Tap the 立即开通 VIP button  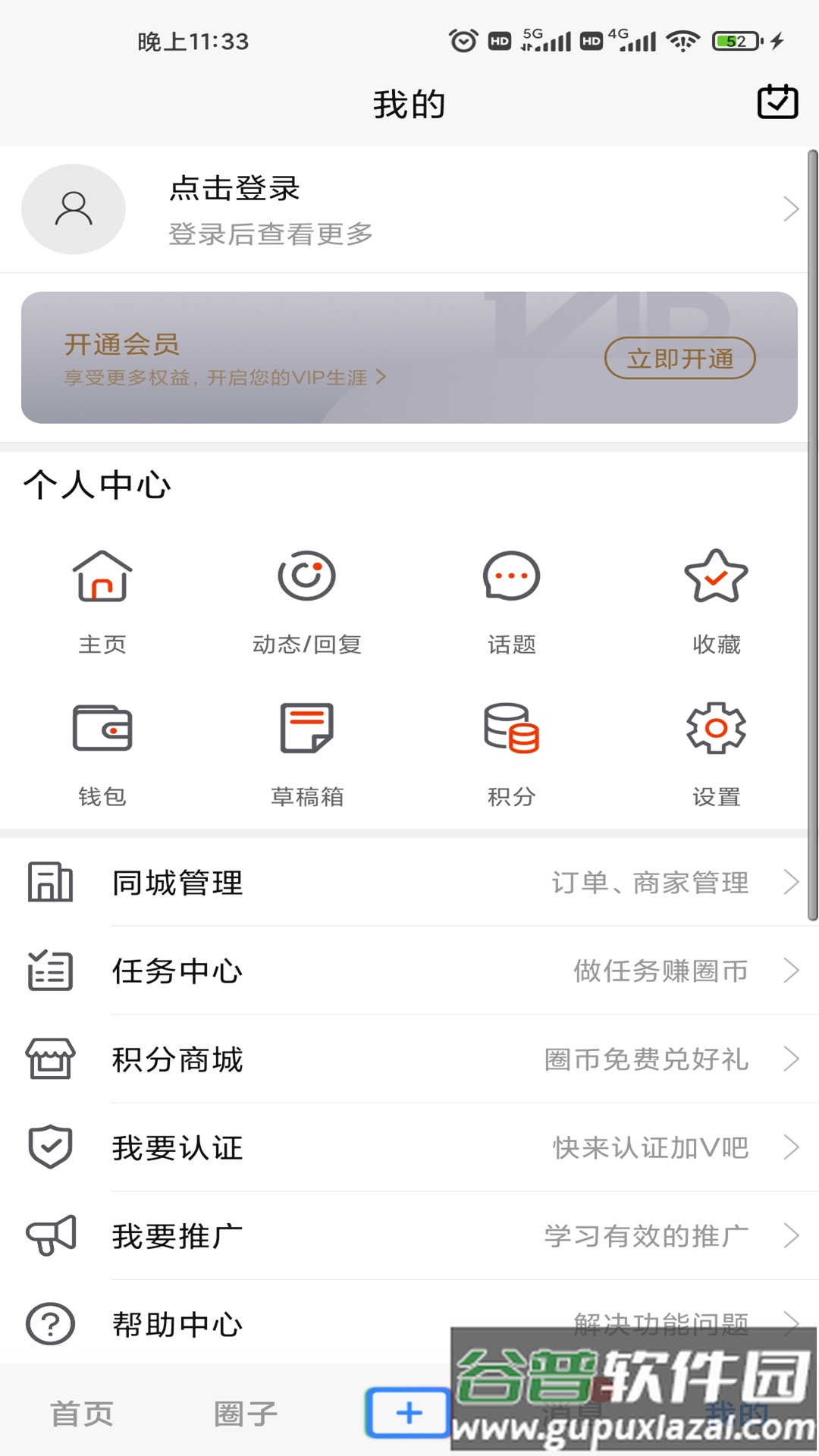click(x=679, y=359)
